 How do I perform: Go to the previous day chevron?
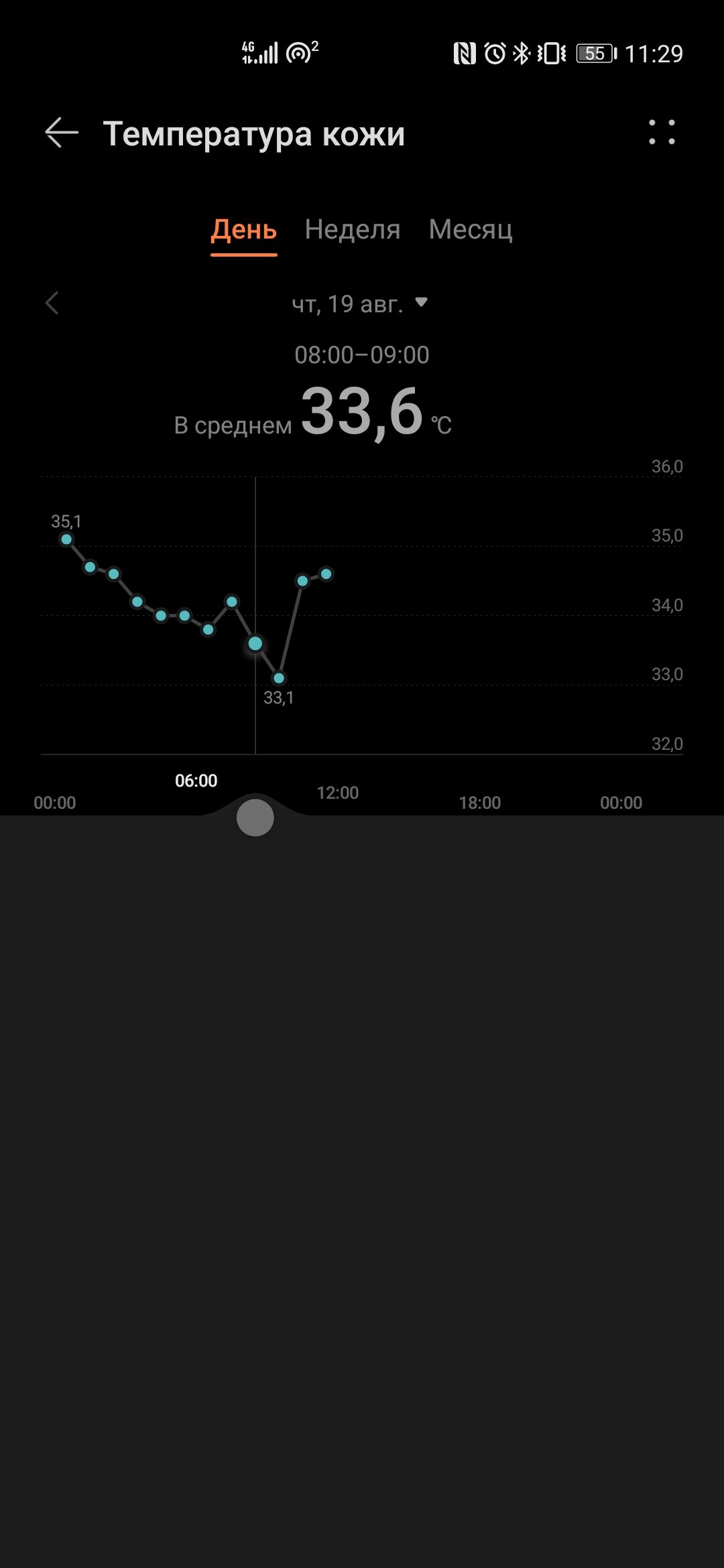coord(52,303)
